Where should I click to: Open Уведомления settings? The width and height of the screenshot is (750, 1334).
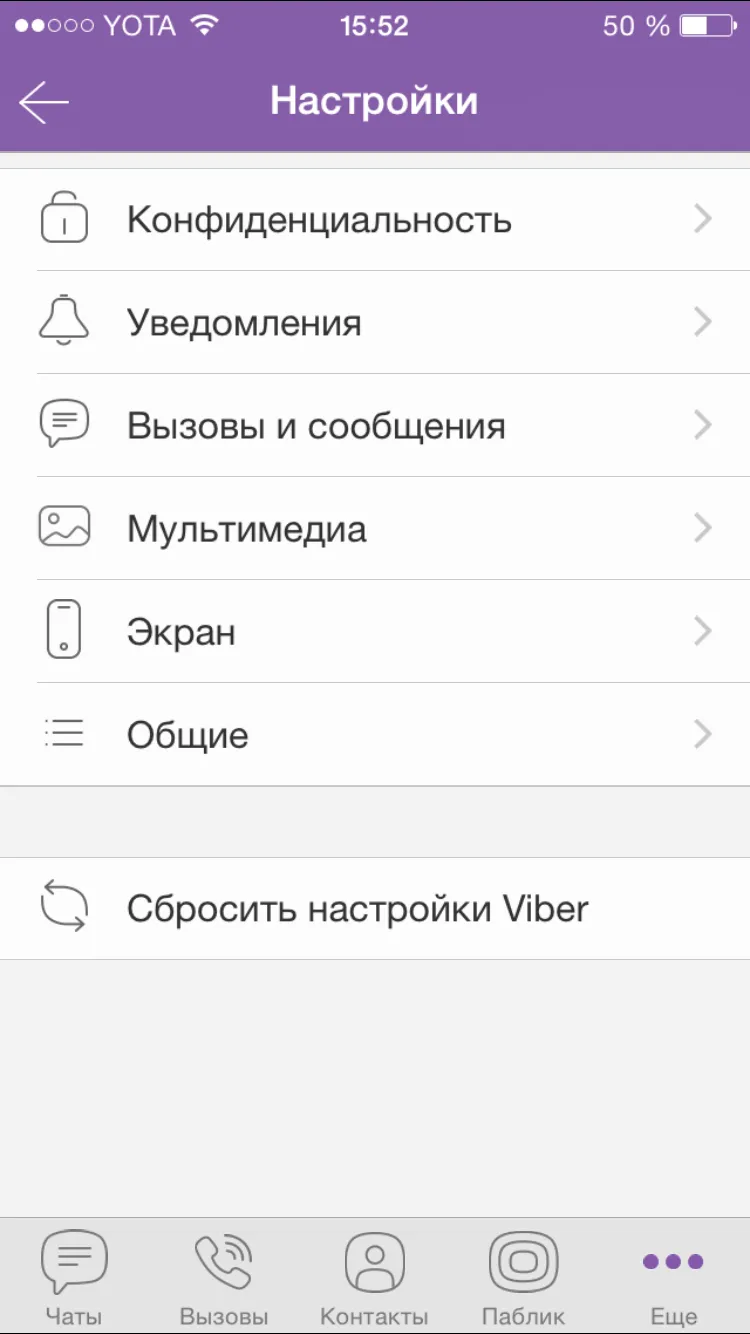coord(375,323)
